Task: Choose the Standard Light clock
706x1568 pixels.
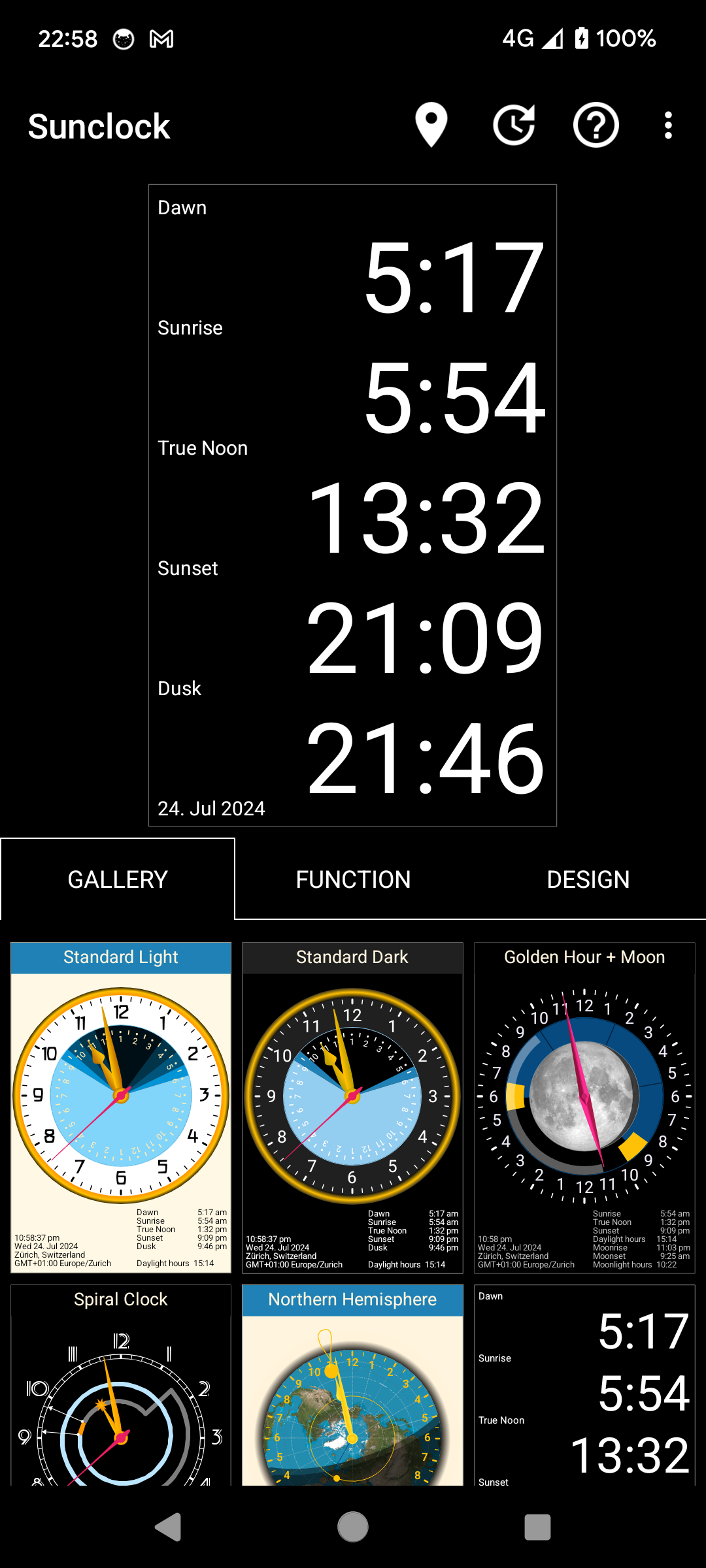Action: click(x=121, y=1107)
